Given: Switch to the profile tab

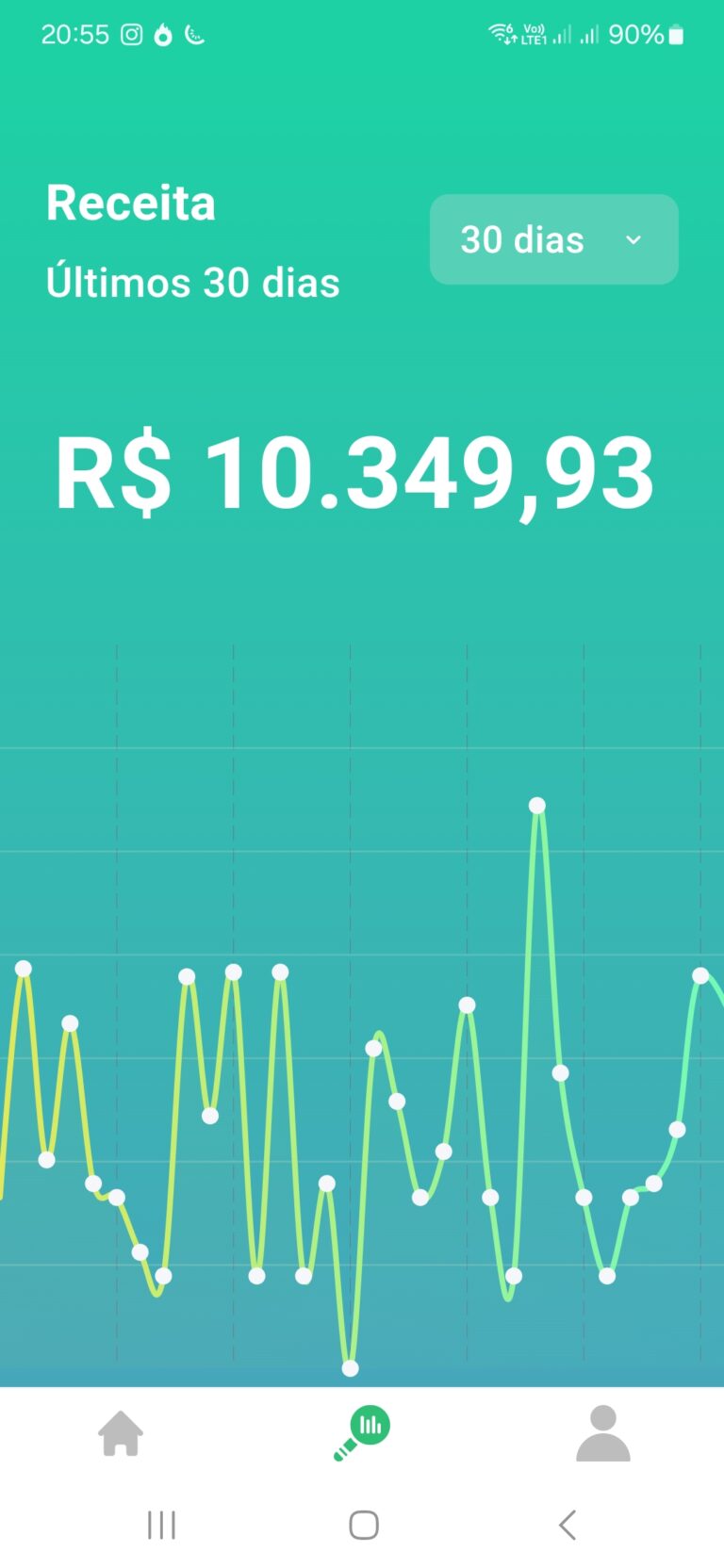Looking at the screenshot, I should click(x=602, y=1433).
